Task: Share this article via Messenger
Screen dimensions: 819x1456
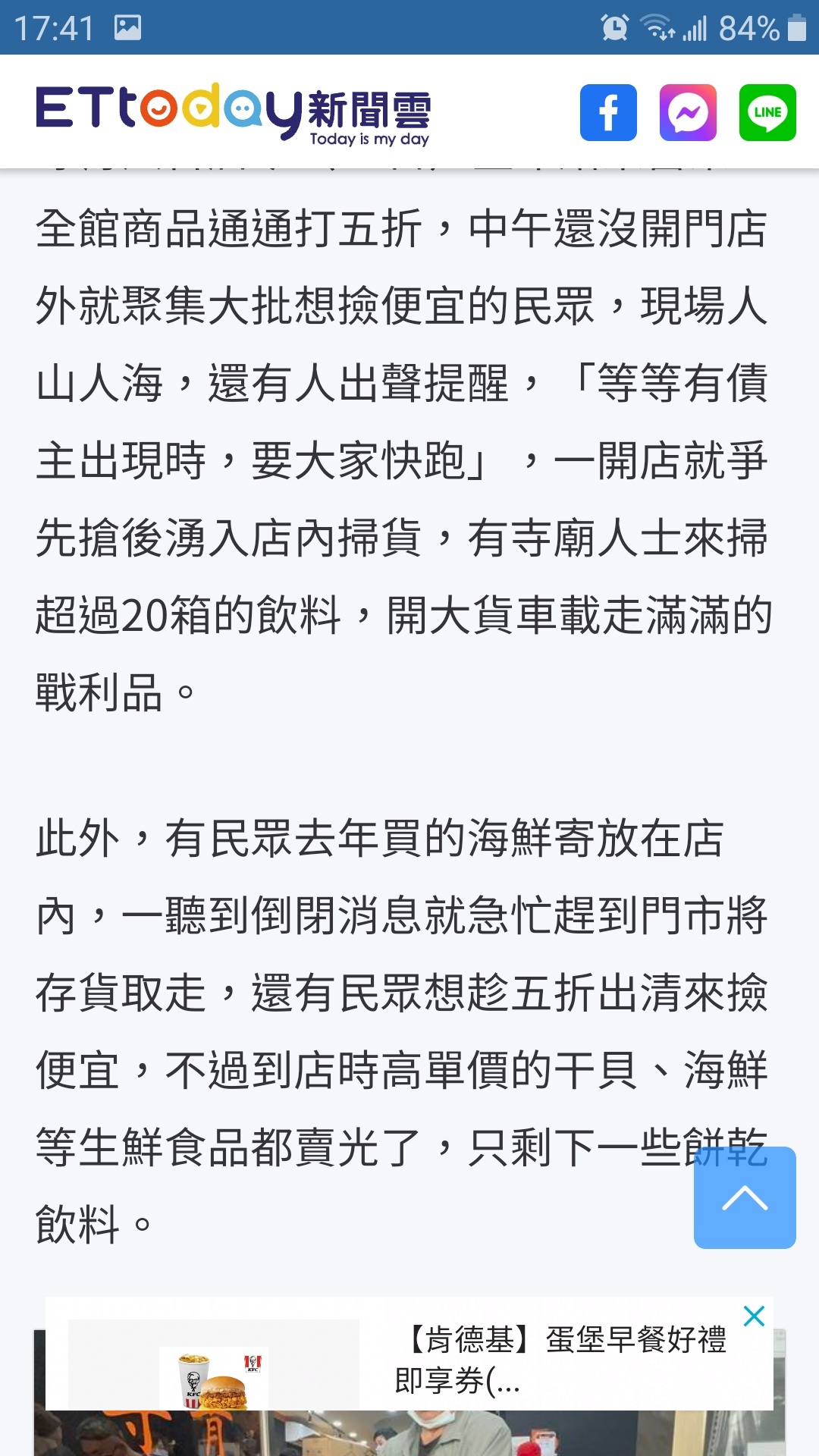Action: coord(688,112)
